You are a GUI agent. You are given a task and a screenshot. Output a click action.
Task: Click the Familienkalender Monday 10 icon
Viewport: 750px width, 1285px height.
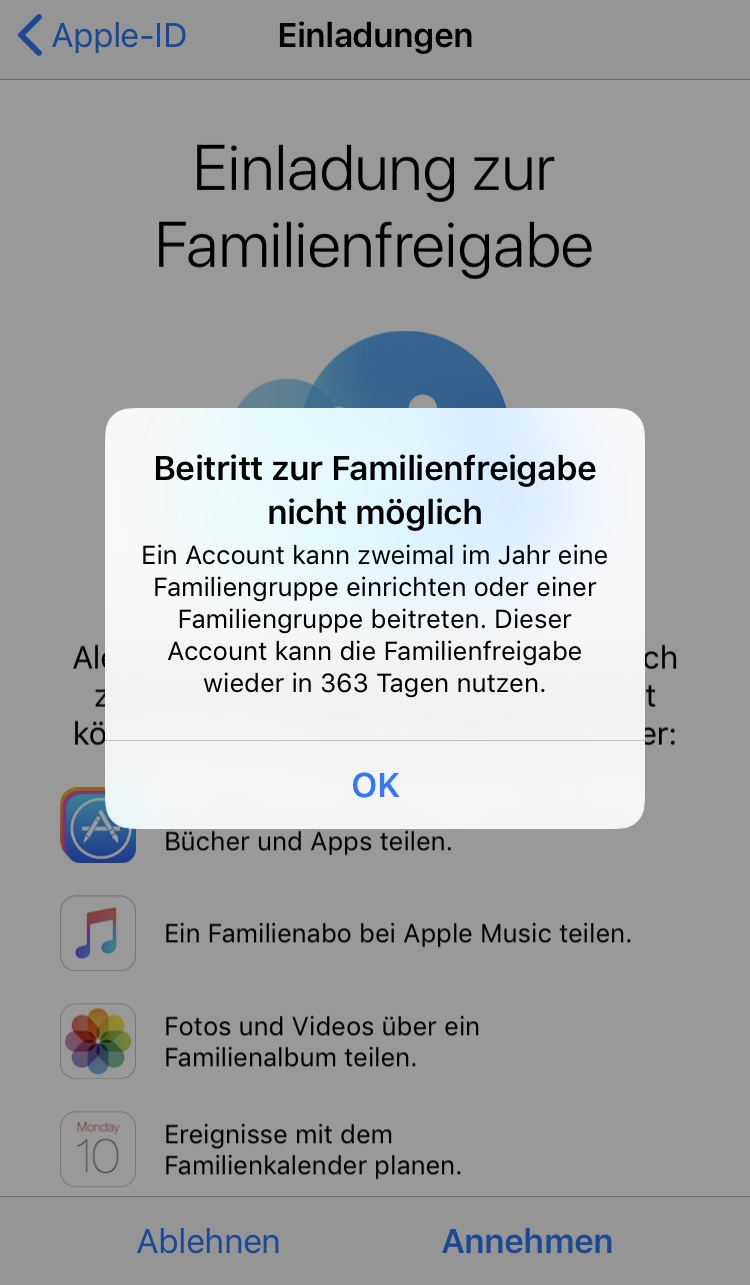[98, 1148]
